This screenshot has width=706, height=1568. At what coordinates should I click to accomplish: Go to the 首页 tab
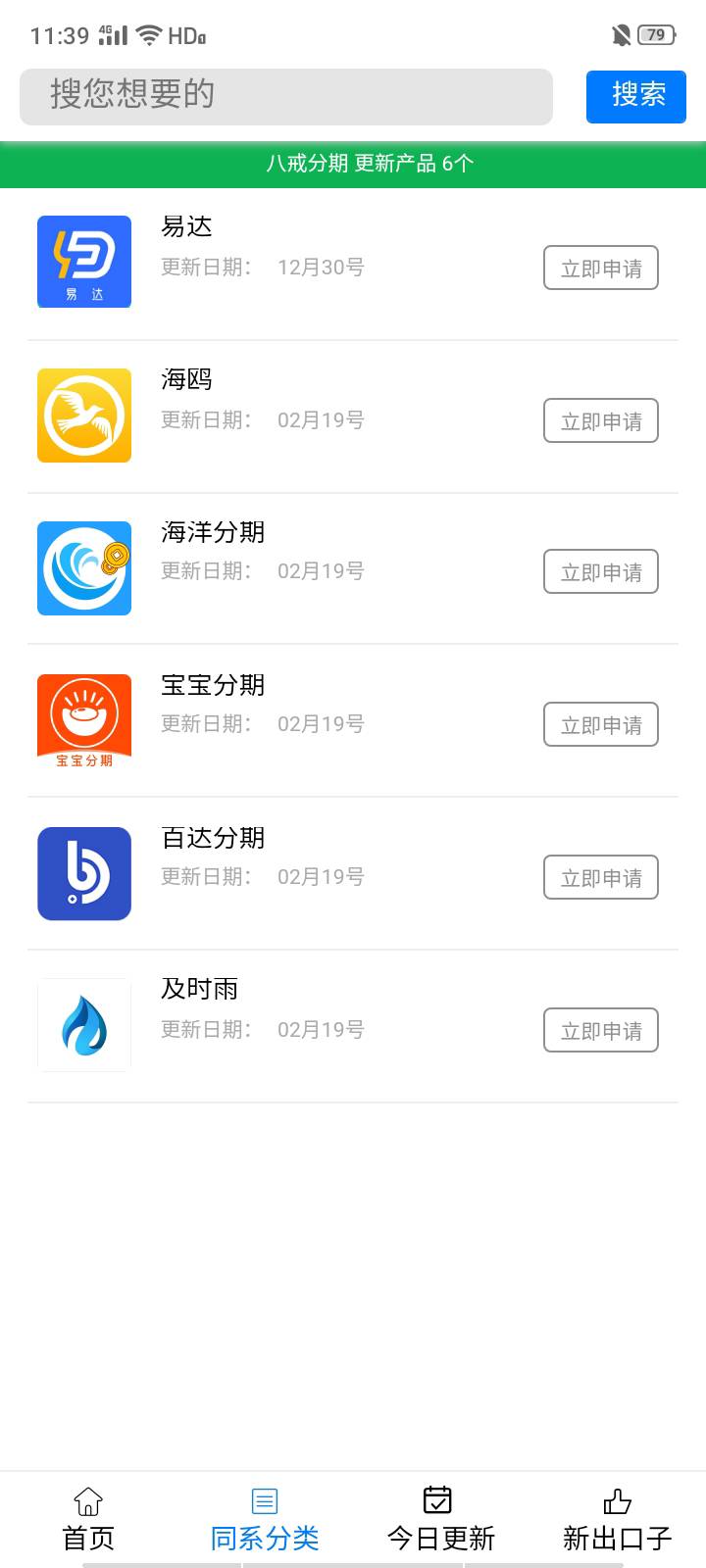point(88,1520)
